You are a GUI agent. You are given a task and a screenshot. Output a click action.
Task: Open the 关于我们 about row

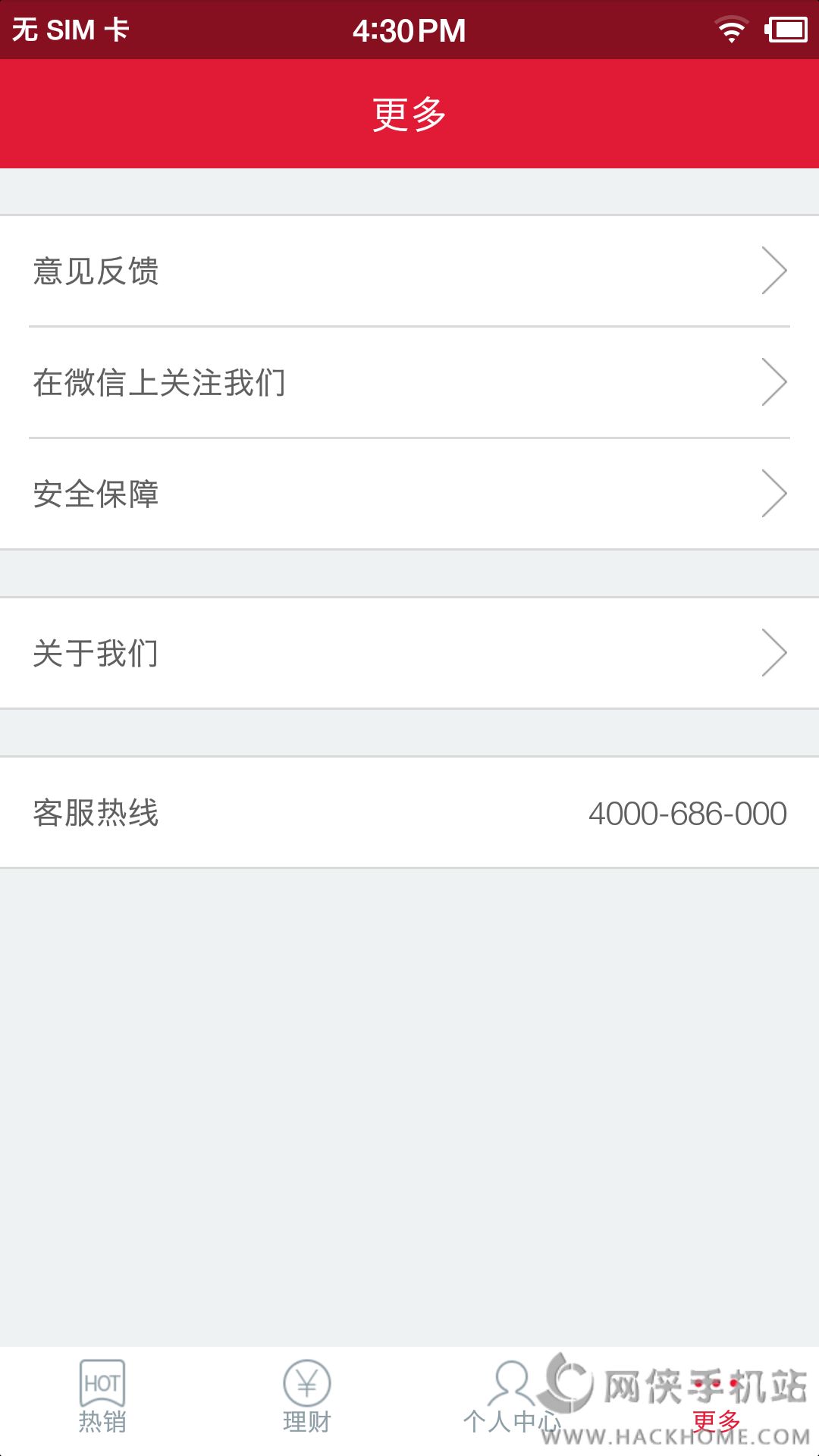(x=409, y=653)
